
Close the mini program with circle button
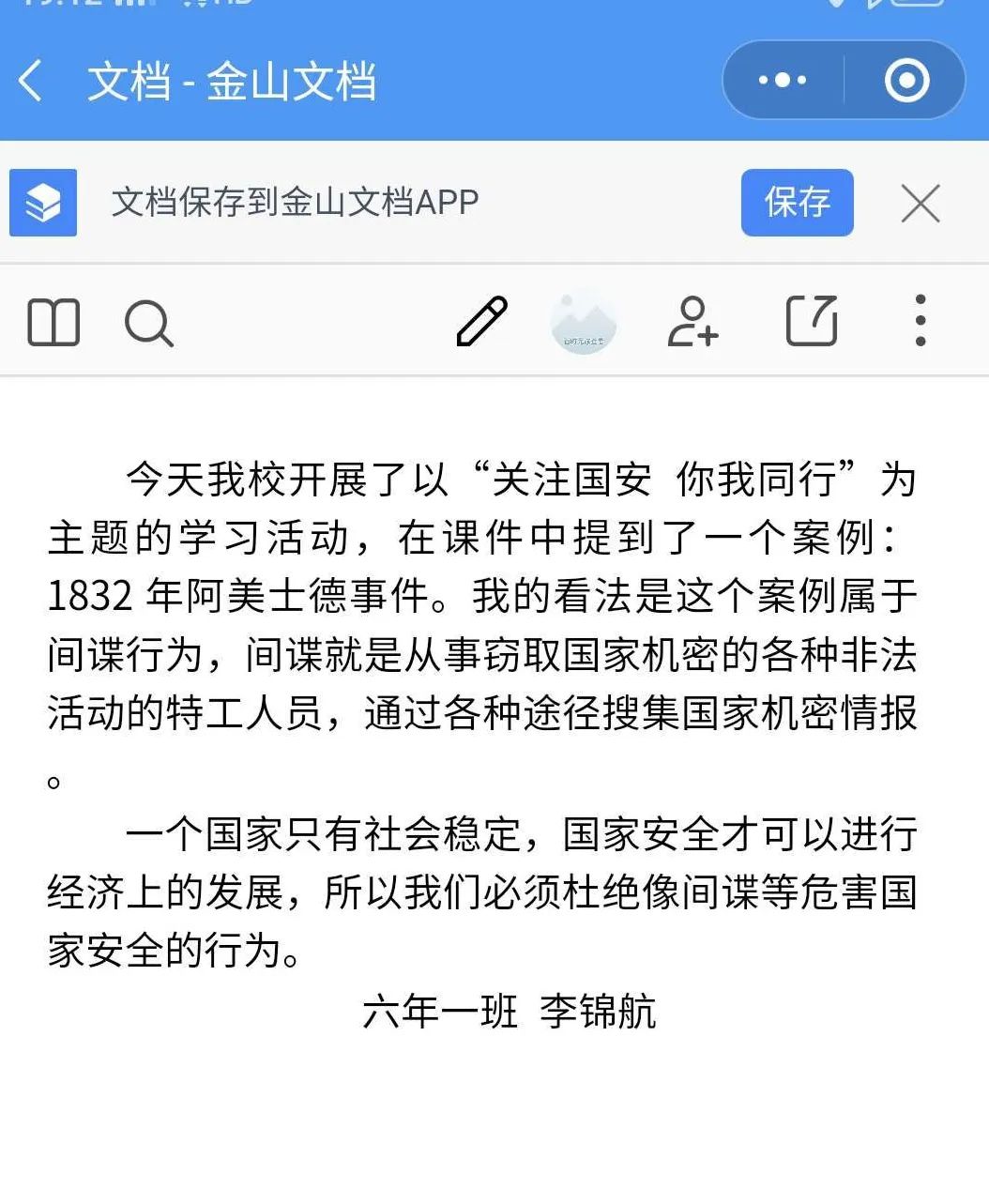[x=906, y=81]
